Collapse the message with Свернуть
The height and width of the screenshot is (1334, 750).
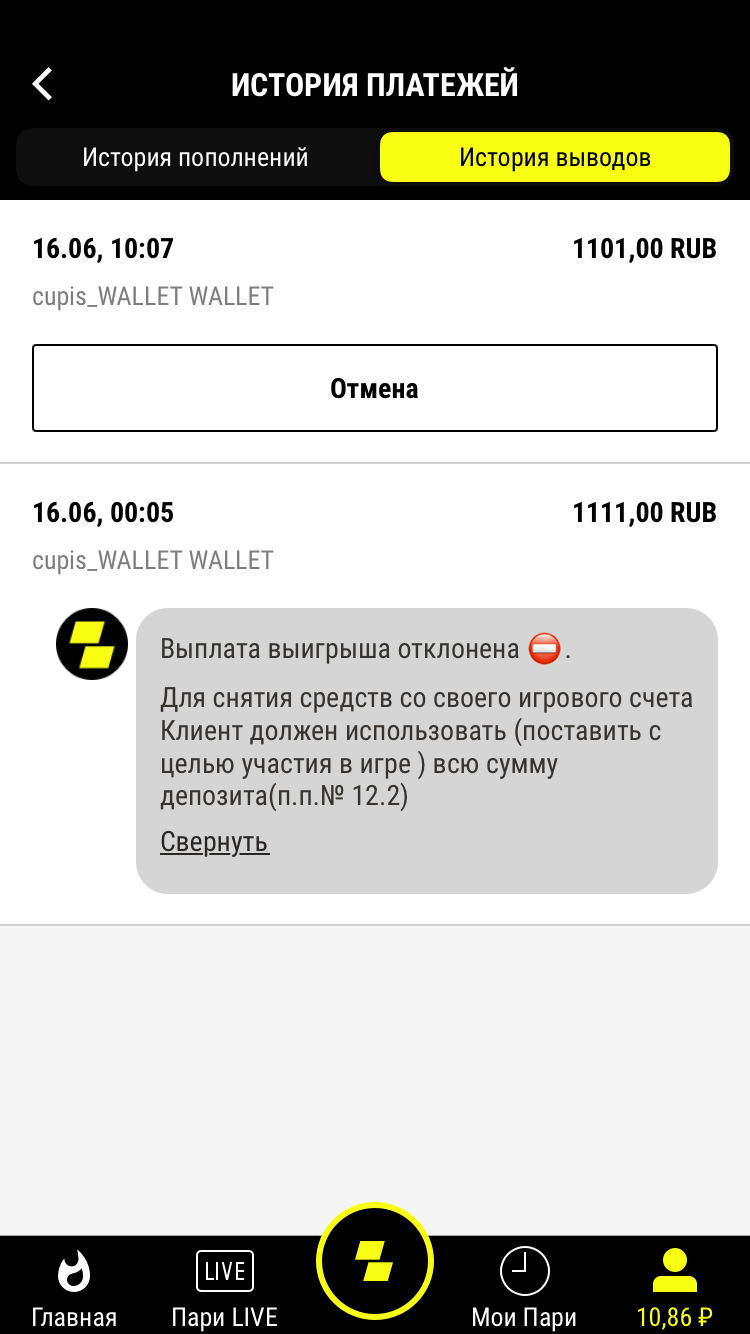[214, 842]
